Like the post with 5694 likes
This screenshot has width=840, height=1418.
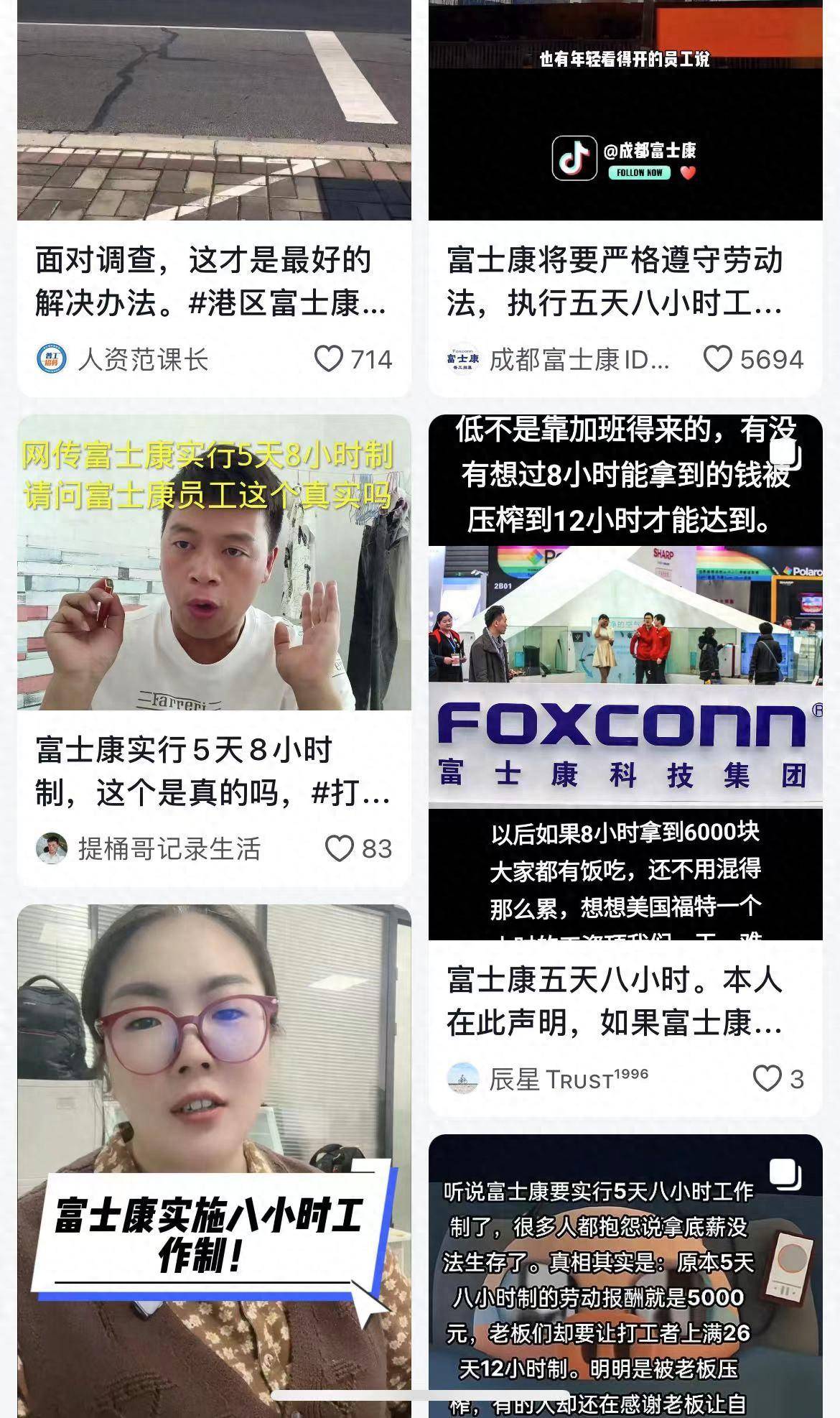[717, 358]
